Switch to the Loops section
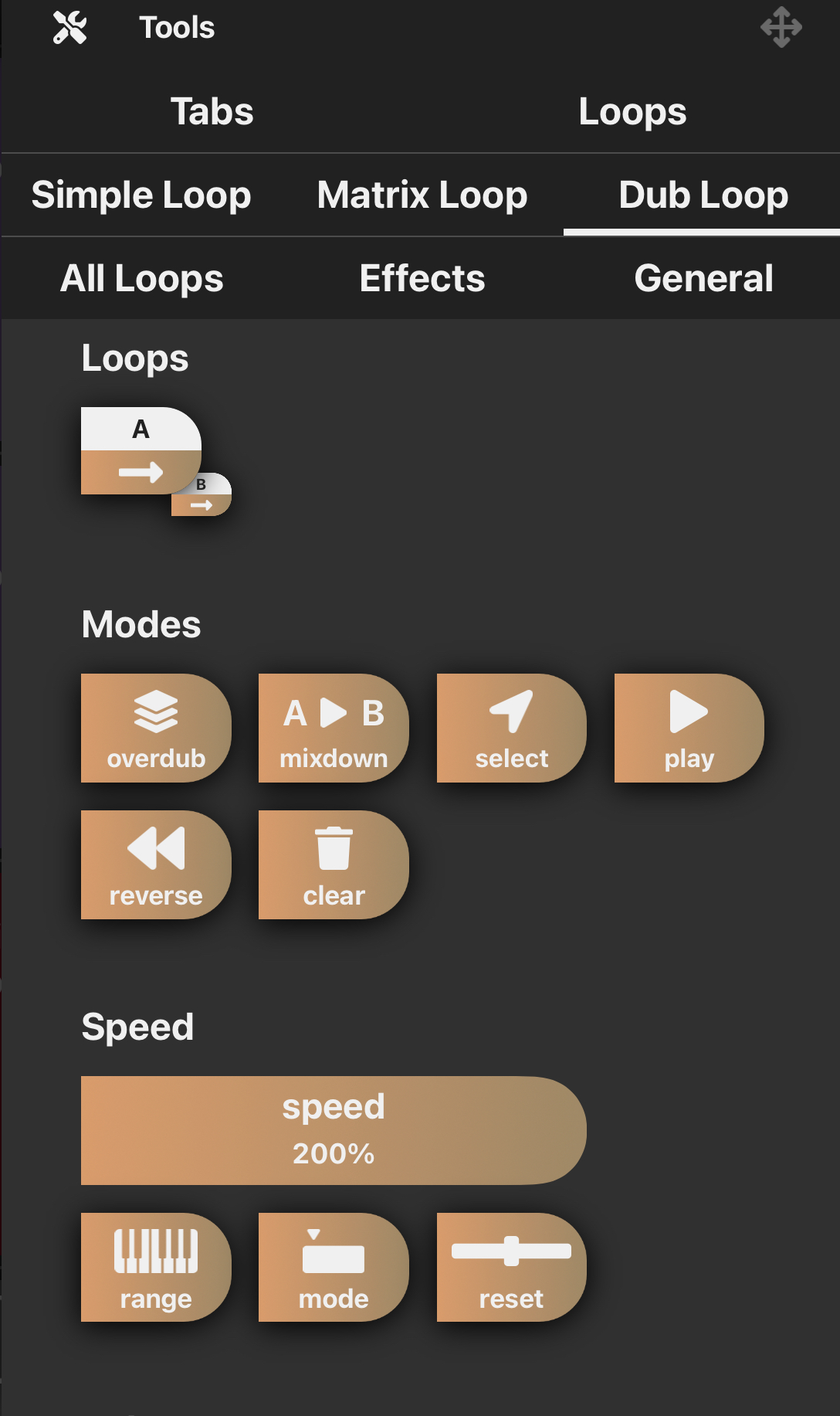The width and height of the screenshot is (840, 1416). 632,111
